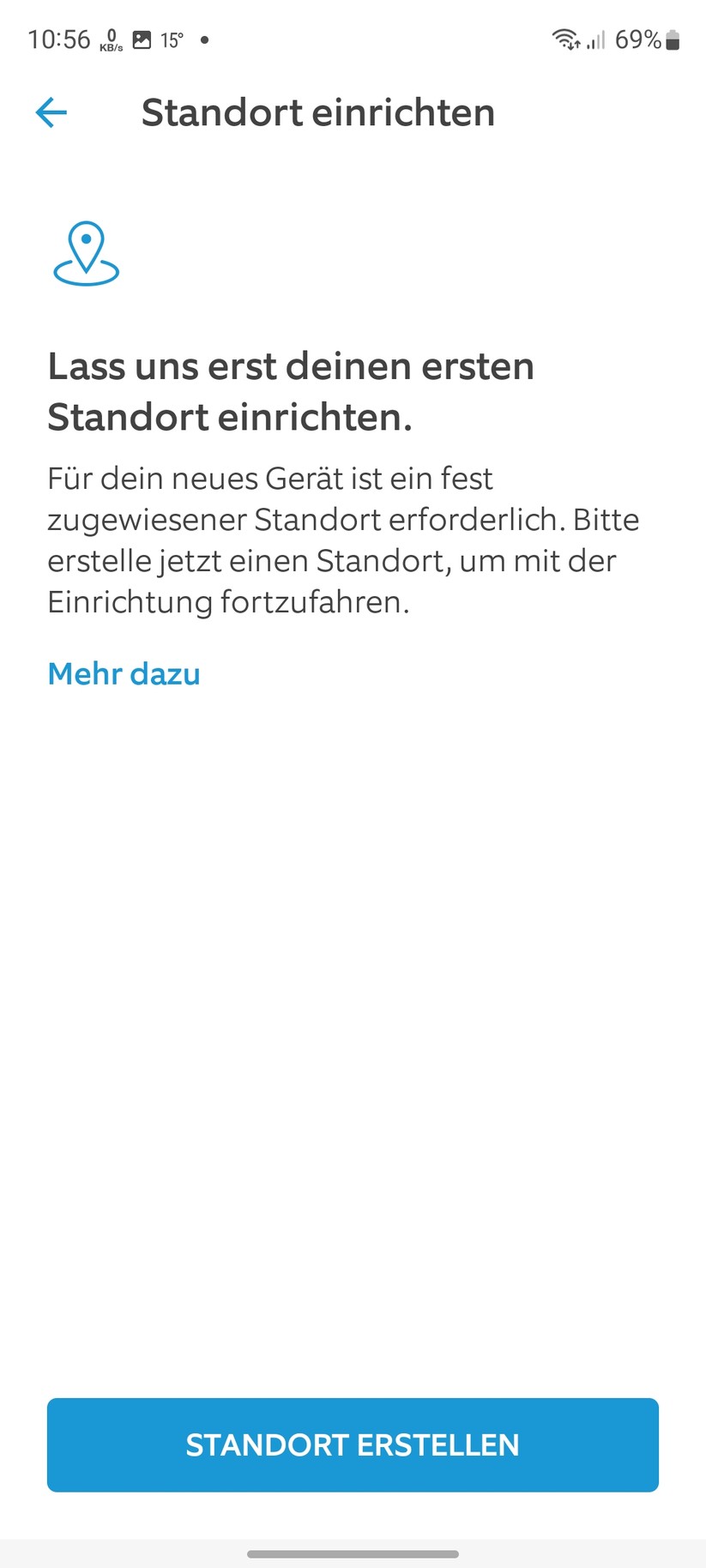Open the Mehr dazu link
This screenshot has height=1568, width=706.
pos(124,674)
